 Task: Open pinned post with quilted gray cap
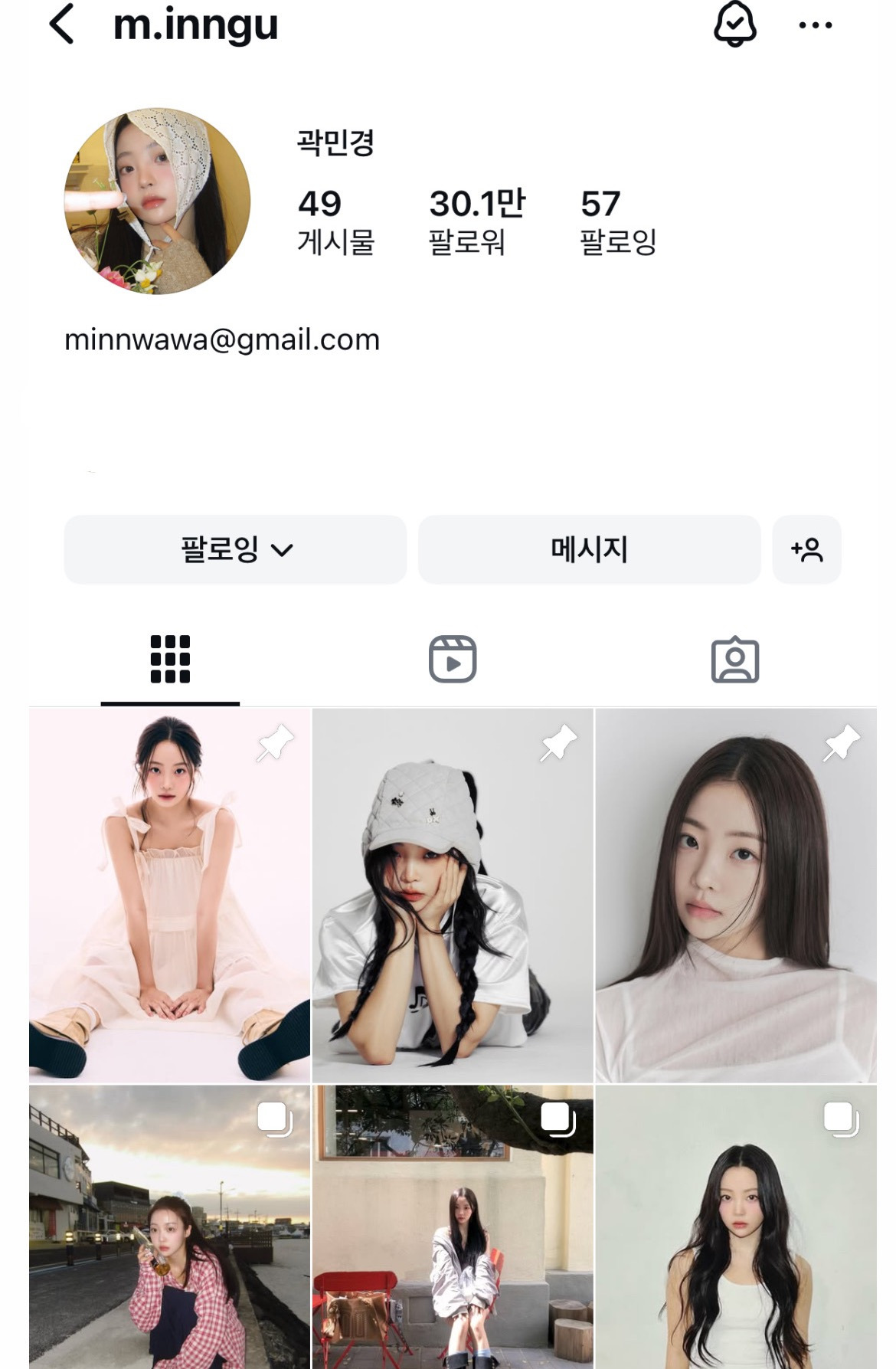click(x=453, y=895)
